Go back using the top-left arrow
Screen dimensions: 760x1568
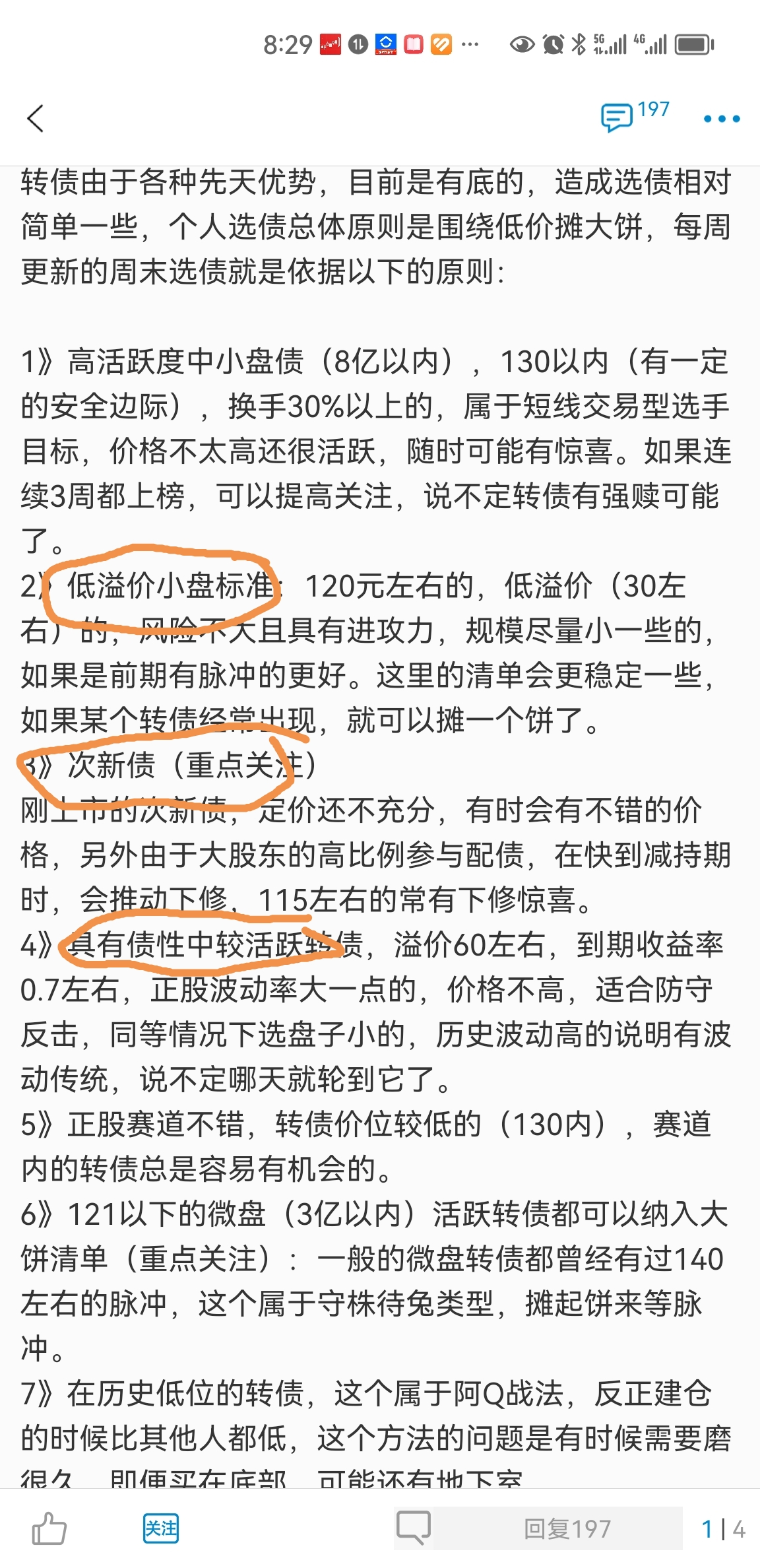[x=36, y=119]
